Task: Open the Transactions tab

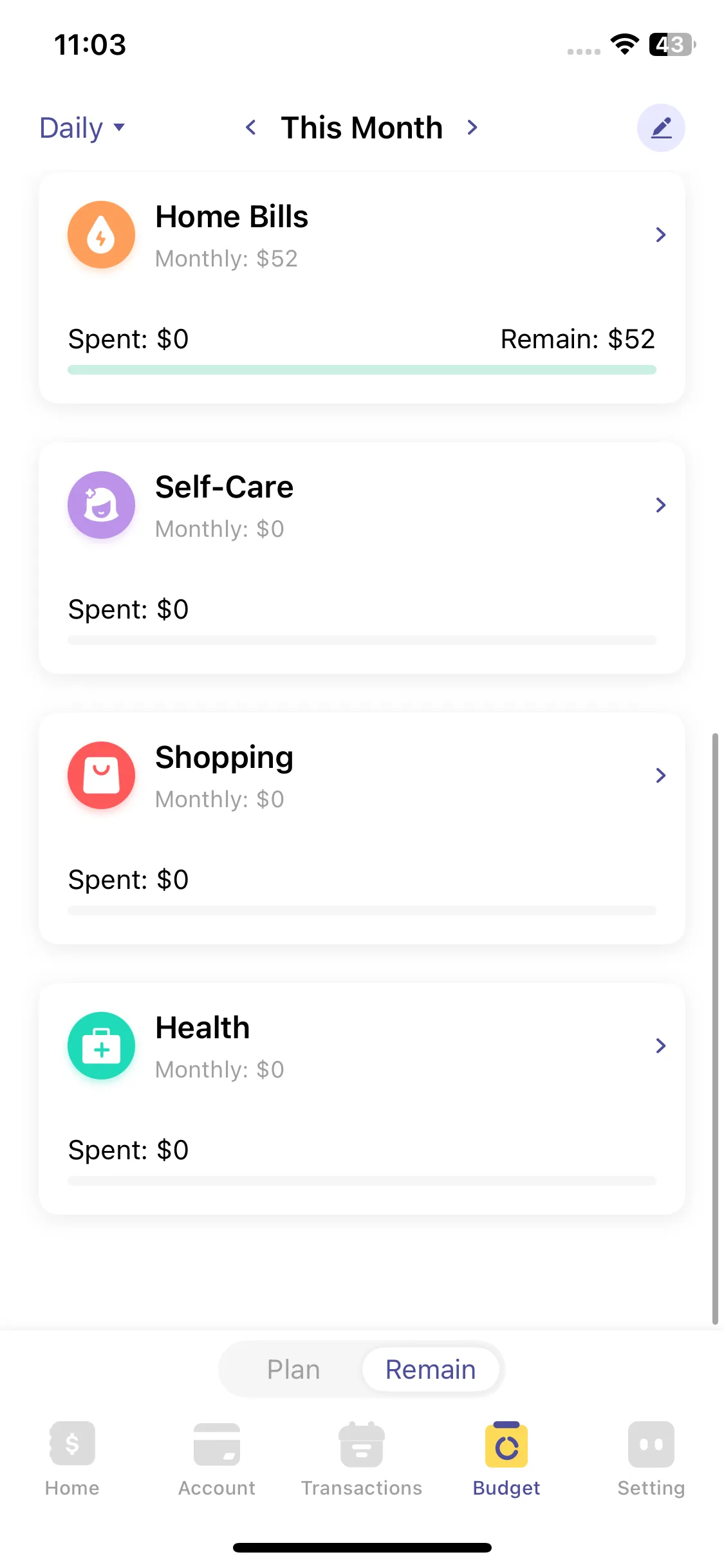Action: click(x=362, y=1459)
